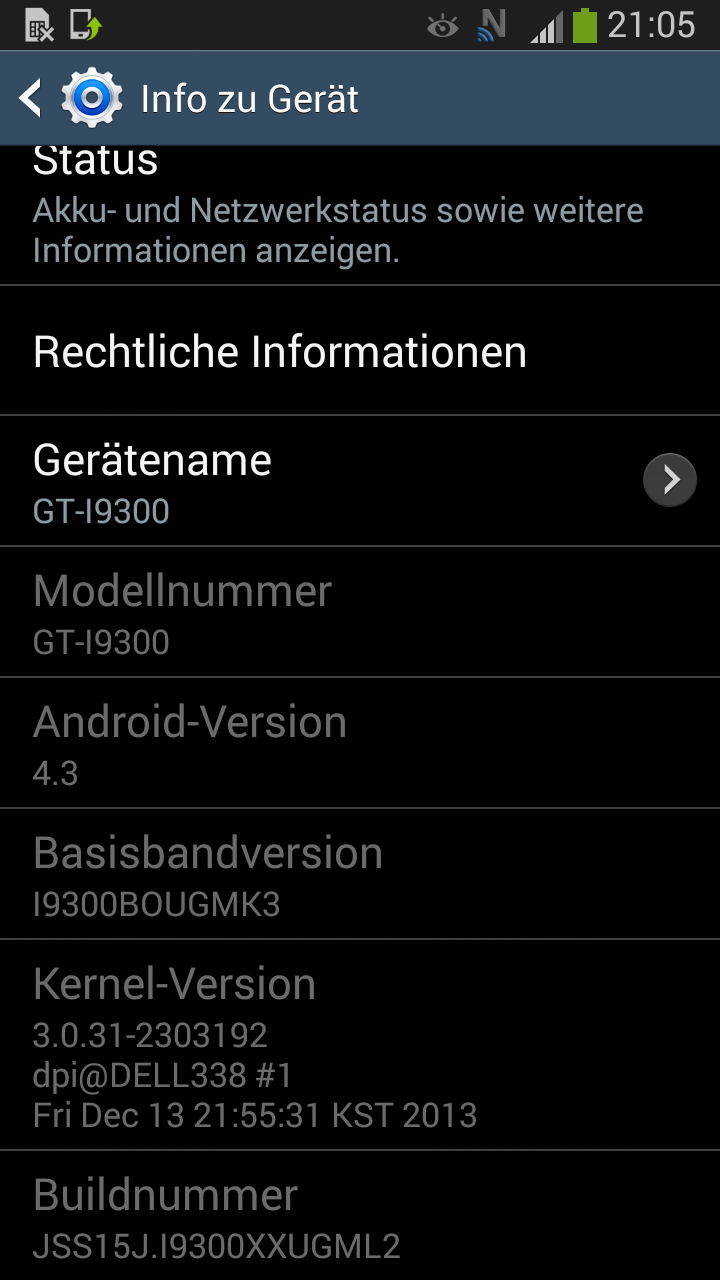
Task: Tap the Gerätename chevron arrow
Action: pyautogui.click(x=669, y=481)
